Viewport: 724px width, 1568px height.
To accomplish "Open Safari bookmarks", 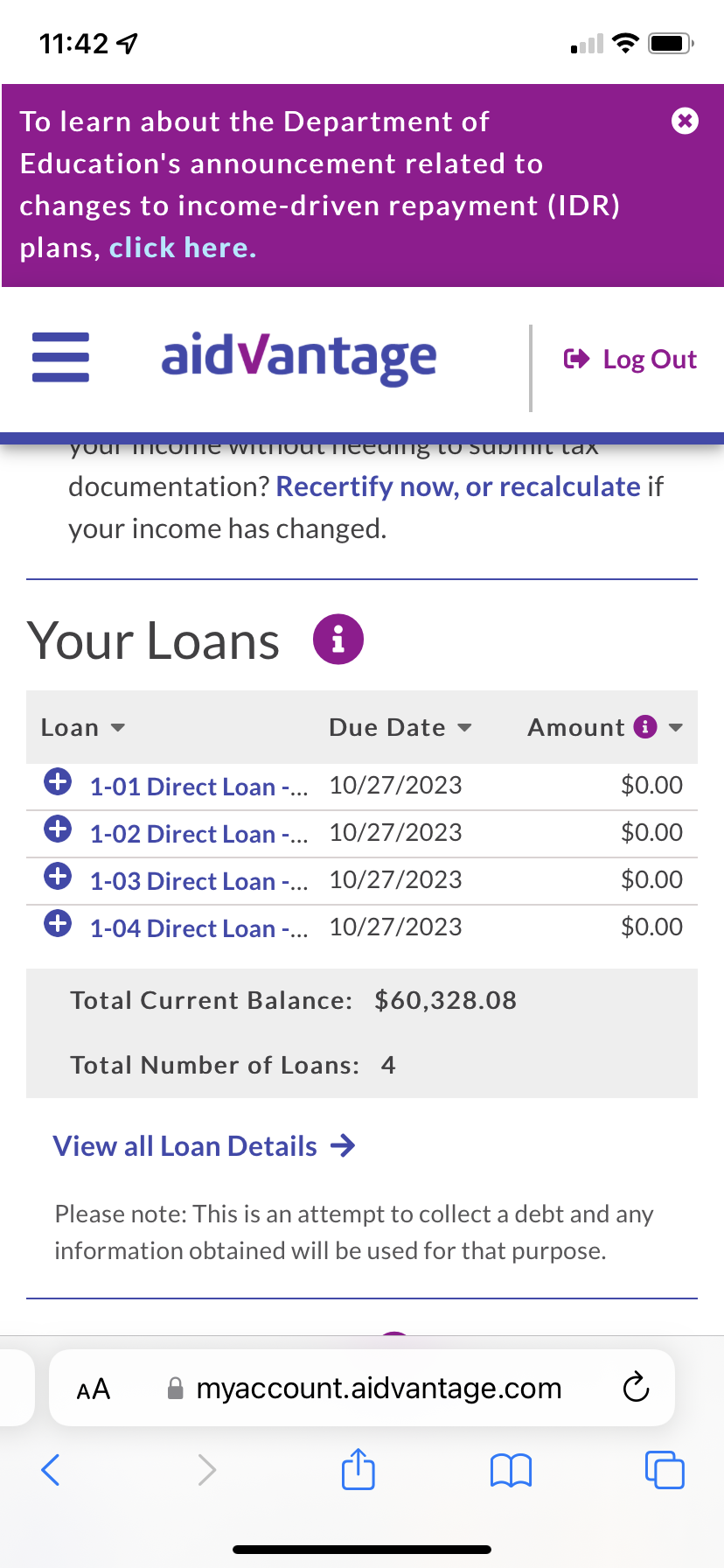I will (x=512, y=1470).
